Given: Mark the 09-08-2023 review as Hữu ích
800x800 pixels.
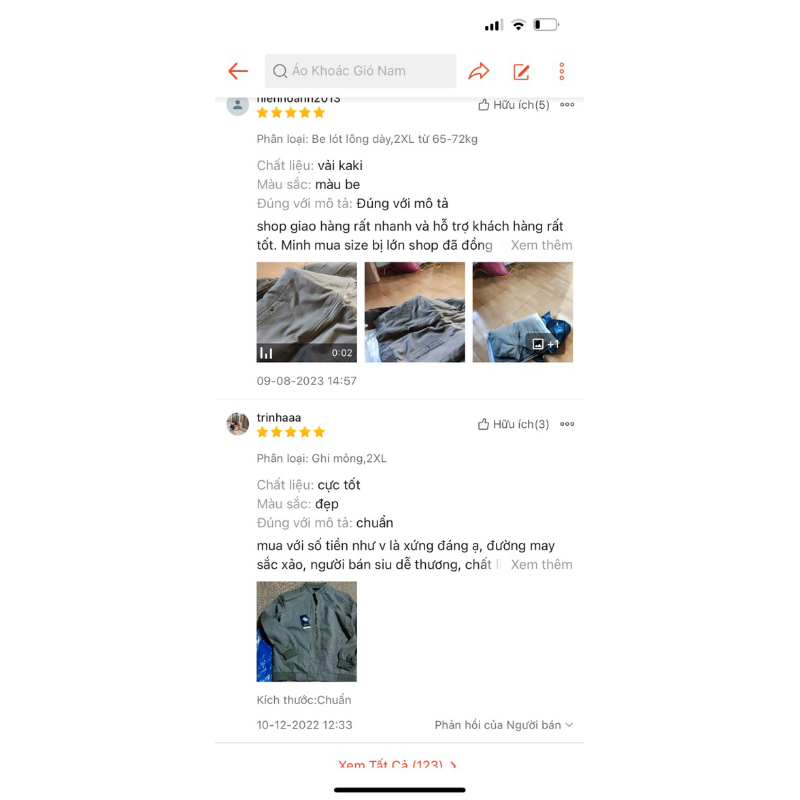Looking at the screenshot, I should pos(513,105).
